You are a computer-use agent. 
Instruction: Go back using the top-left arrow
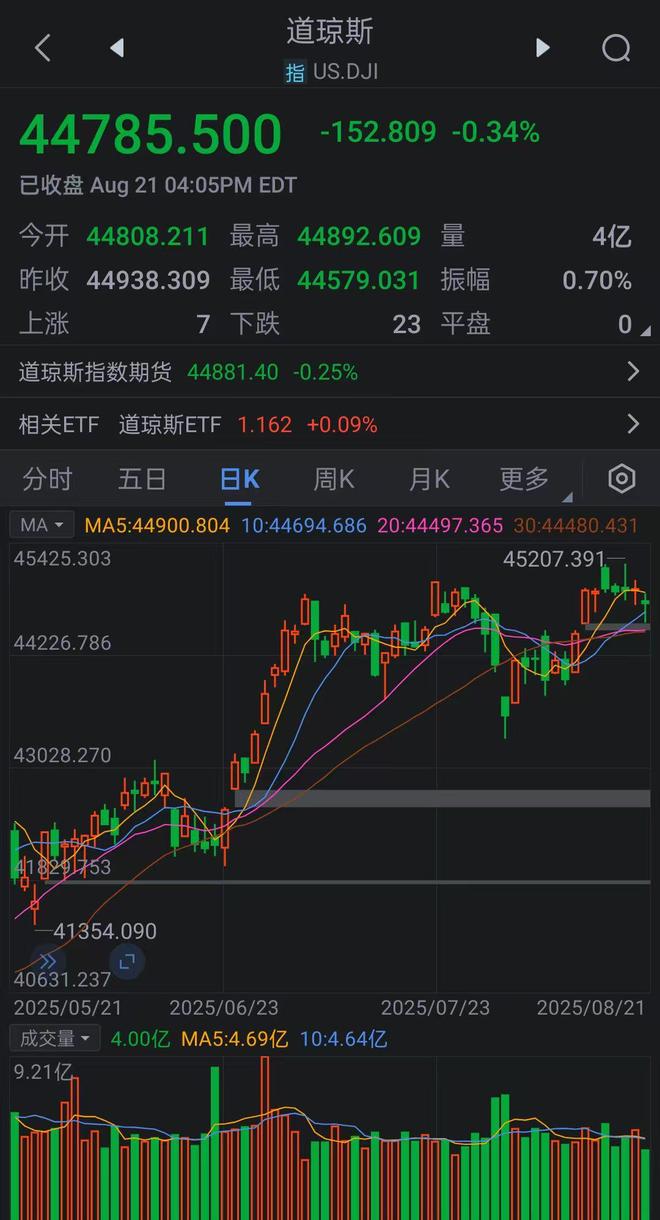pyautogui.click(x=42, y=48)
